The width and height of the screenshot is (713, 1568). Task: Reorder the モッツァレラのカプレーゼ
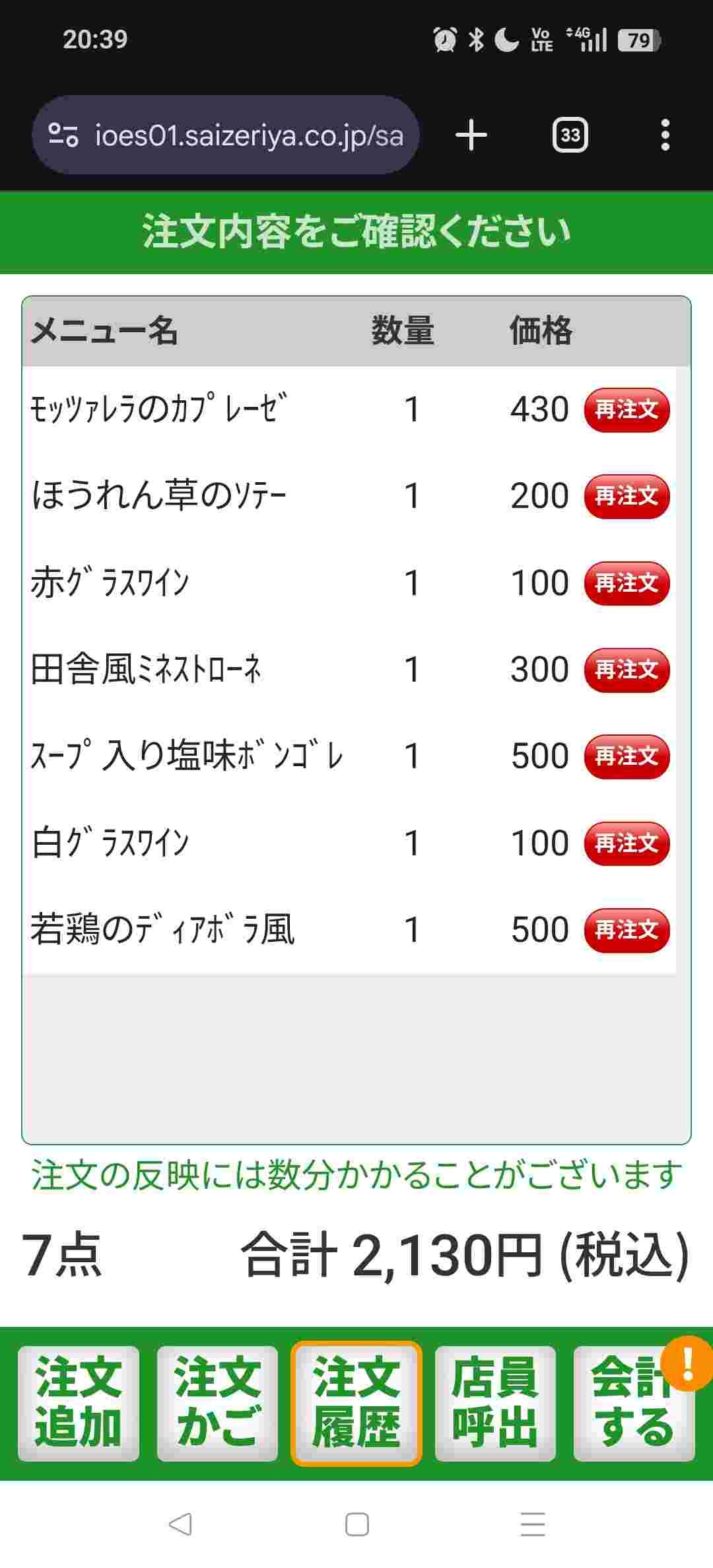pos(627,410)
